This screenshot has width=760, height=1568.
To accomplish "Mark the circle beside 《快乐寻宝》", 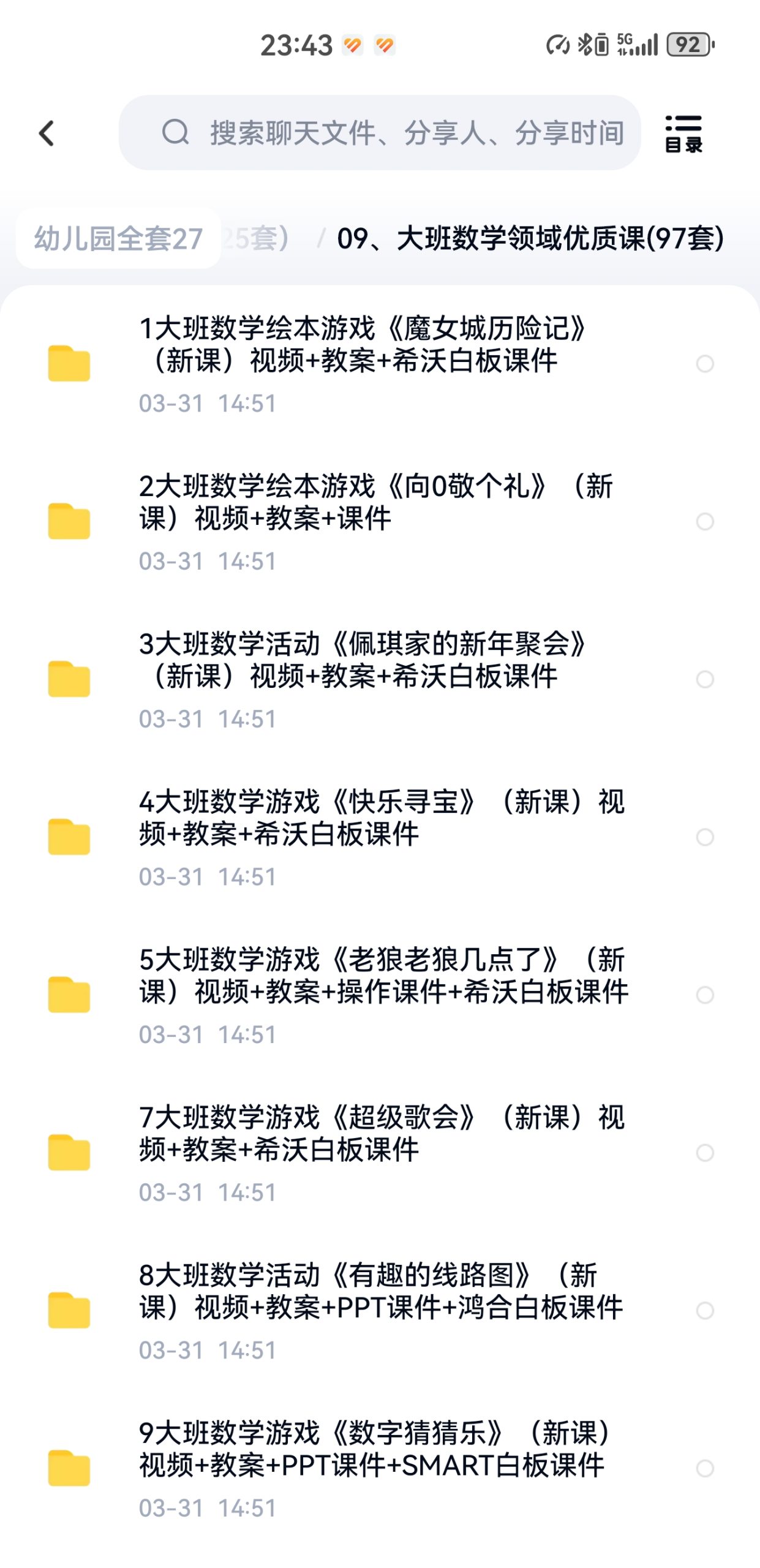I will 705,837.
